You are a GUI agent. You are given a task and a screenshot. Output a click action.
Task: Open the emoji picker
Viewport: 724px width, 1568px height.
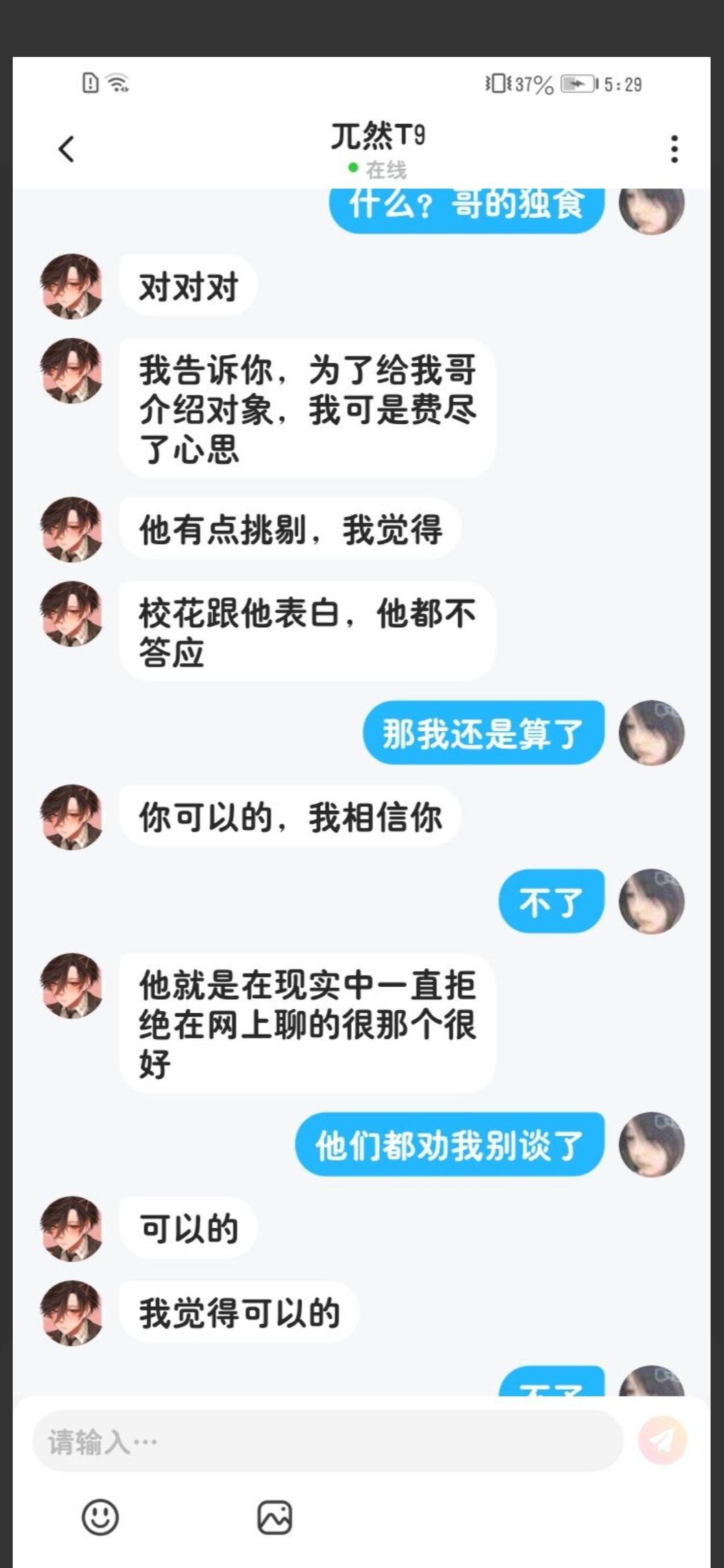tap(100, 1517)
